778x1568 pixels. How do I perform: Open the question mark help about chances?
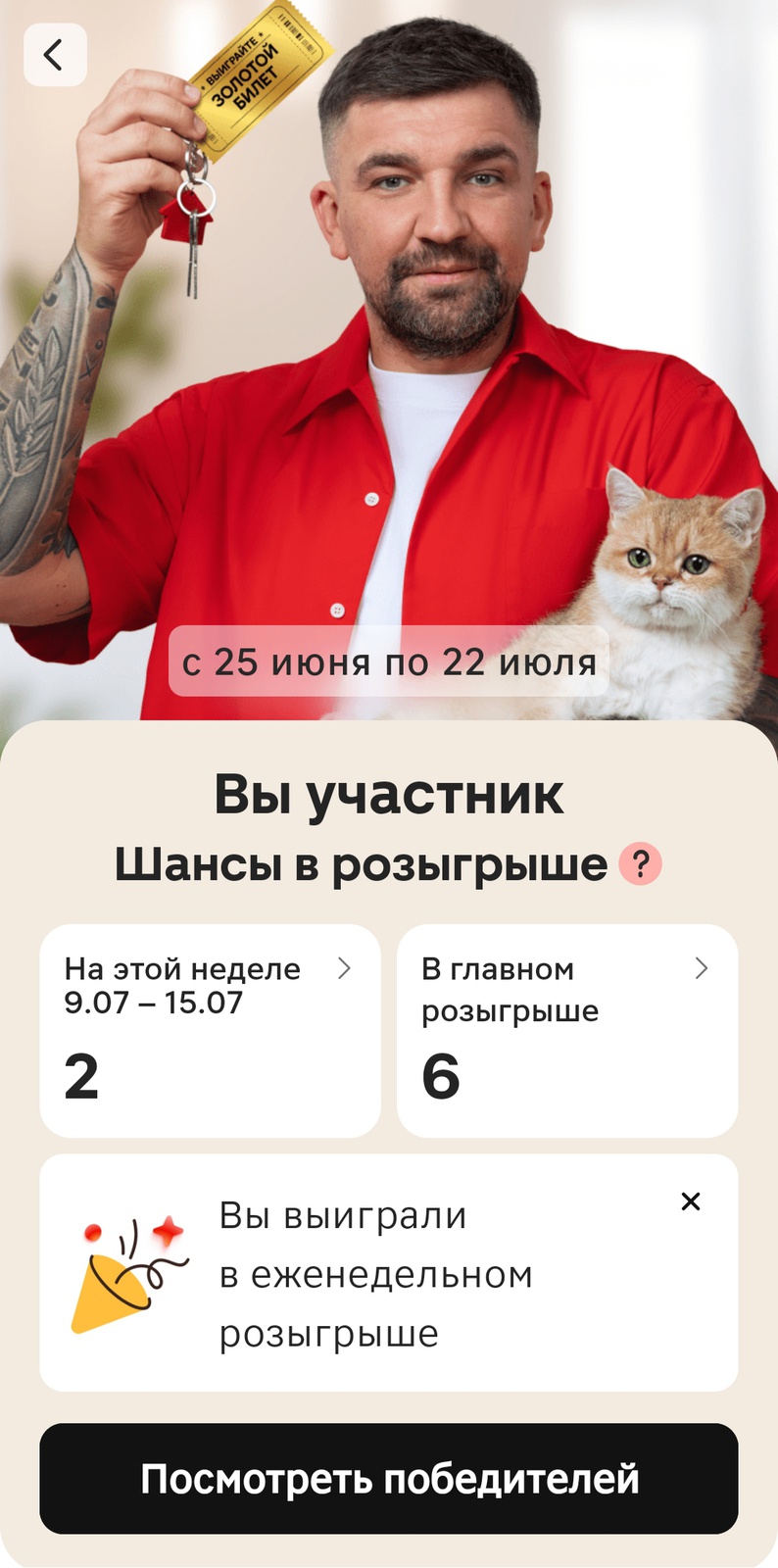[640, 864]
